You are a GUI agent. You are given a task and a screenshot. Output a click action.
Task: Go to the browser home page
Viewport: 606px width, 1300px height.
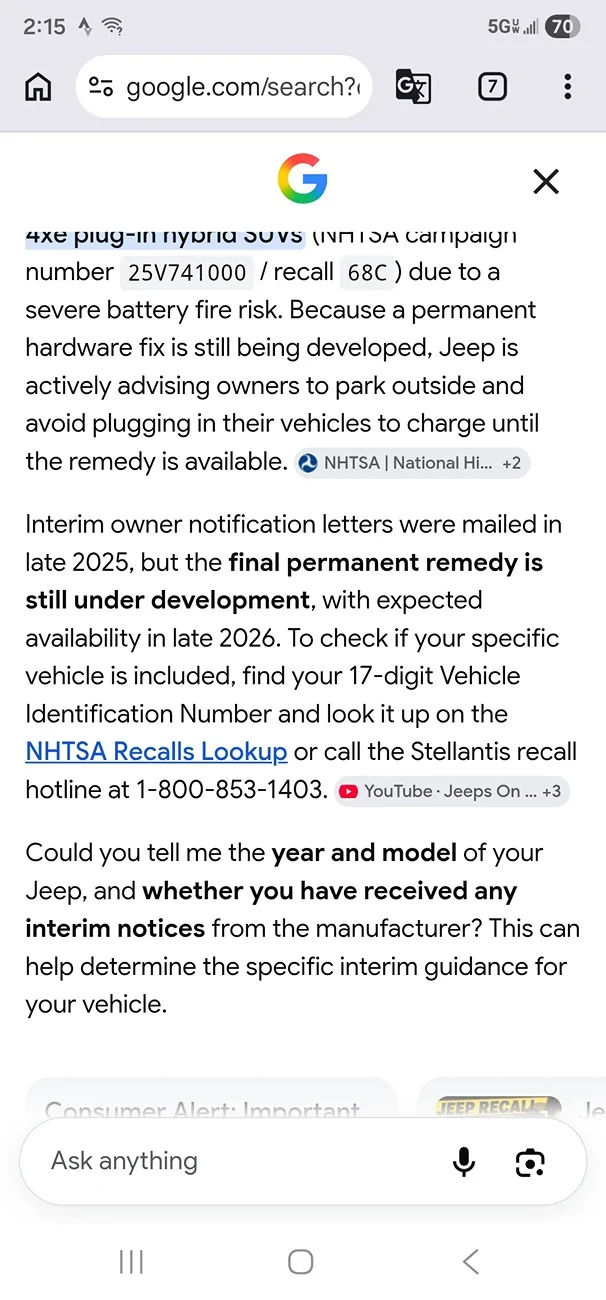38,88
